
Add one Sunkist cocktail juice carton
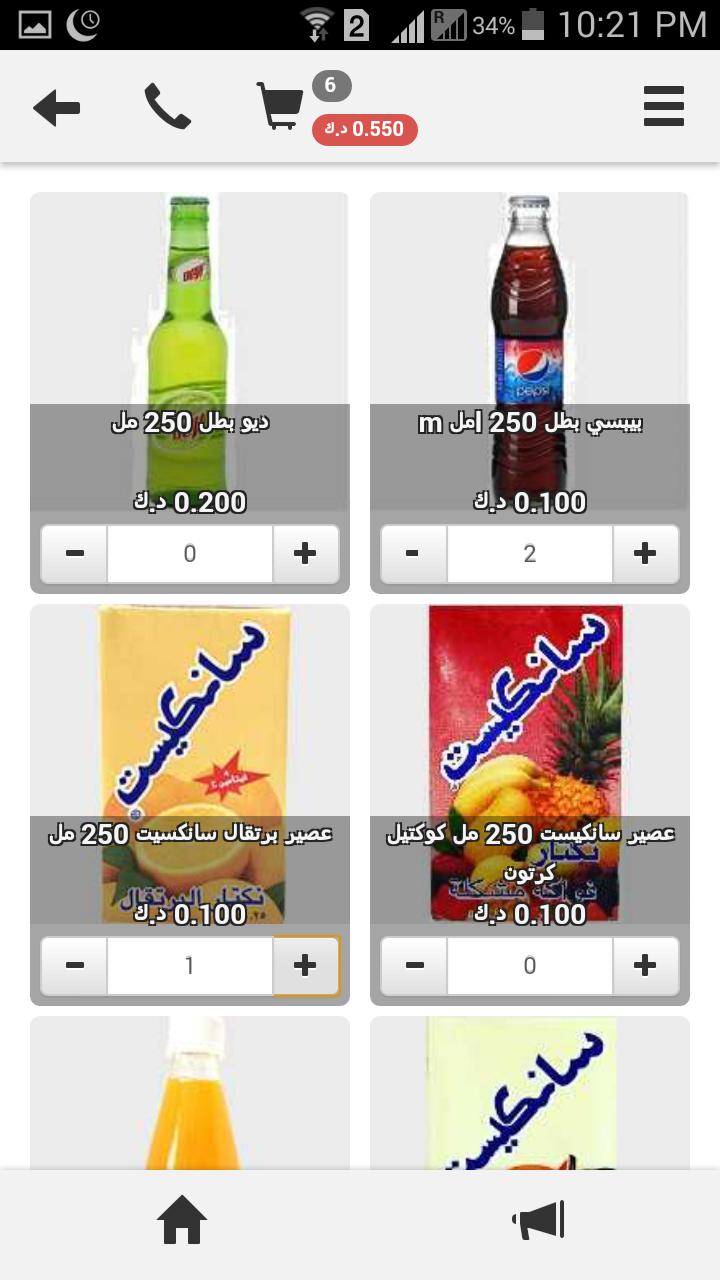(x=645, y=965)
